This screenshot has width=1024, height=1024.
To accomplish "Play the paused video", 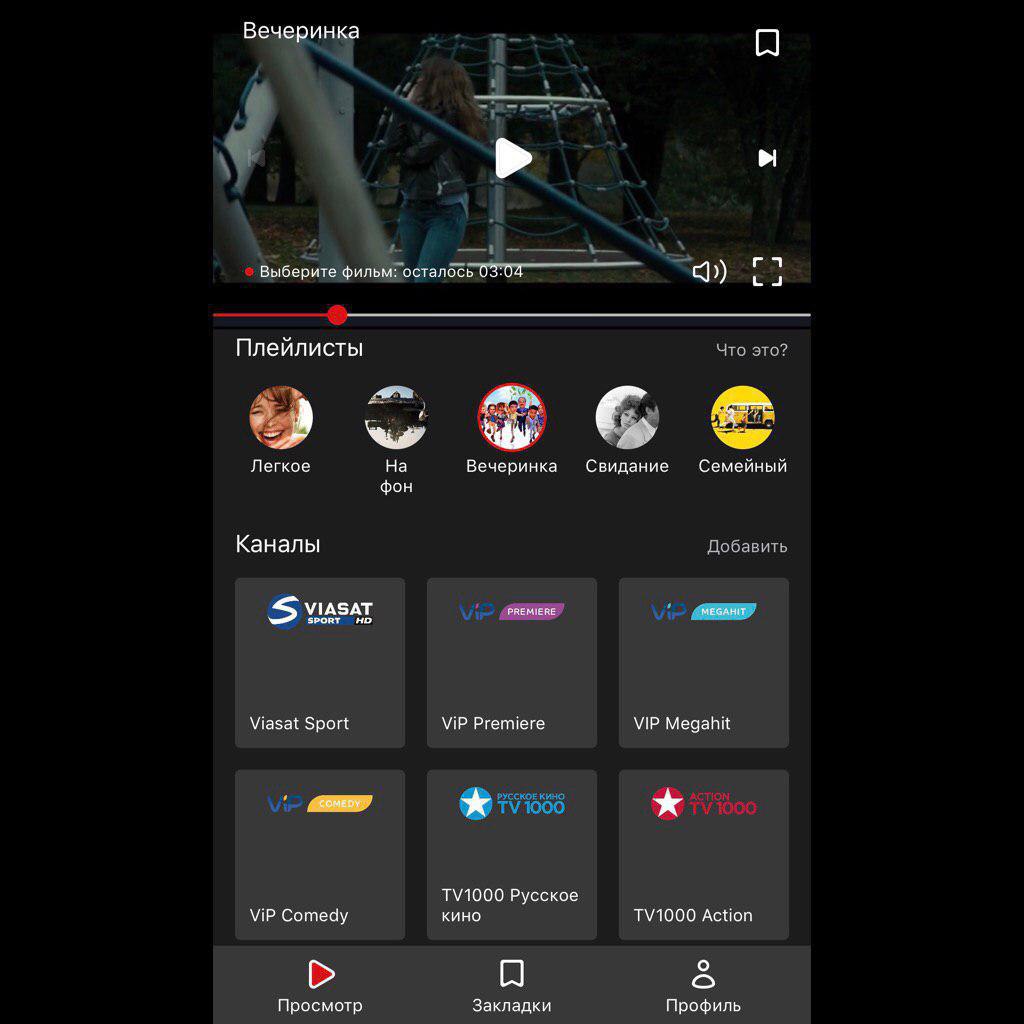I will [x=512, y=158].
